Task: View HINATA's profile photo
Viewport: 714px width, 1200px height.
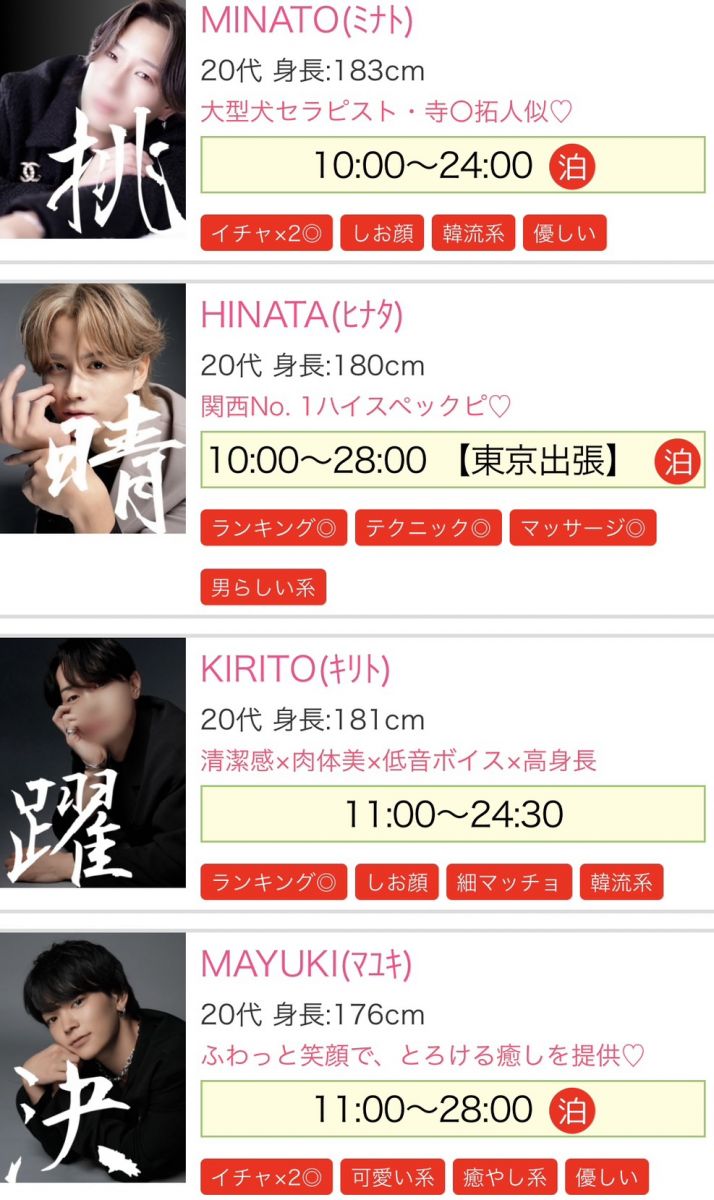Action: coord(92,408)
